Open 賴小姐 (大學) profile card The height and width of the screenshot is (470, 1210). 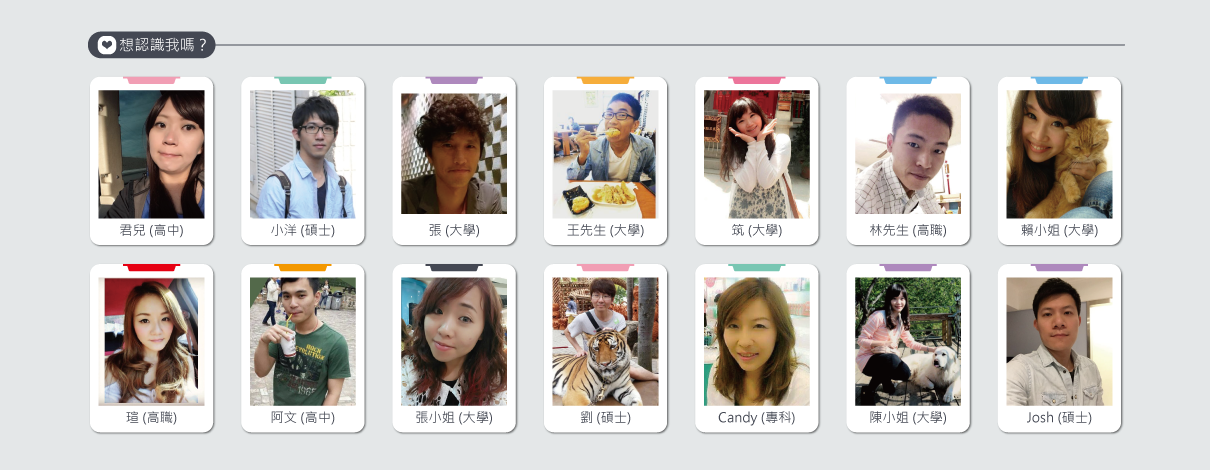pyautogui.click(x=1059, y=160)
